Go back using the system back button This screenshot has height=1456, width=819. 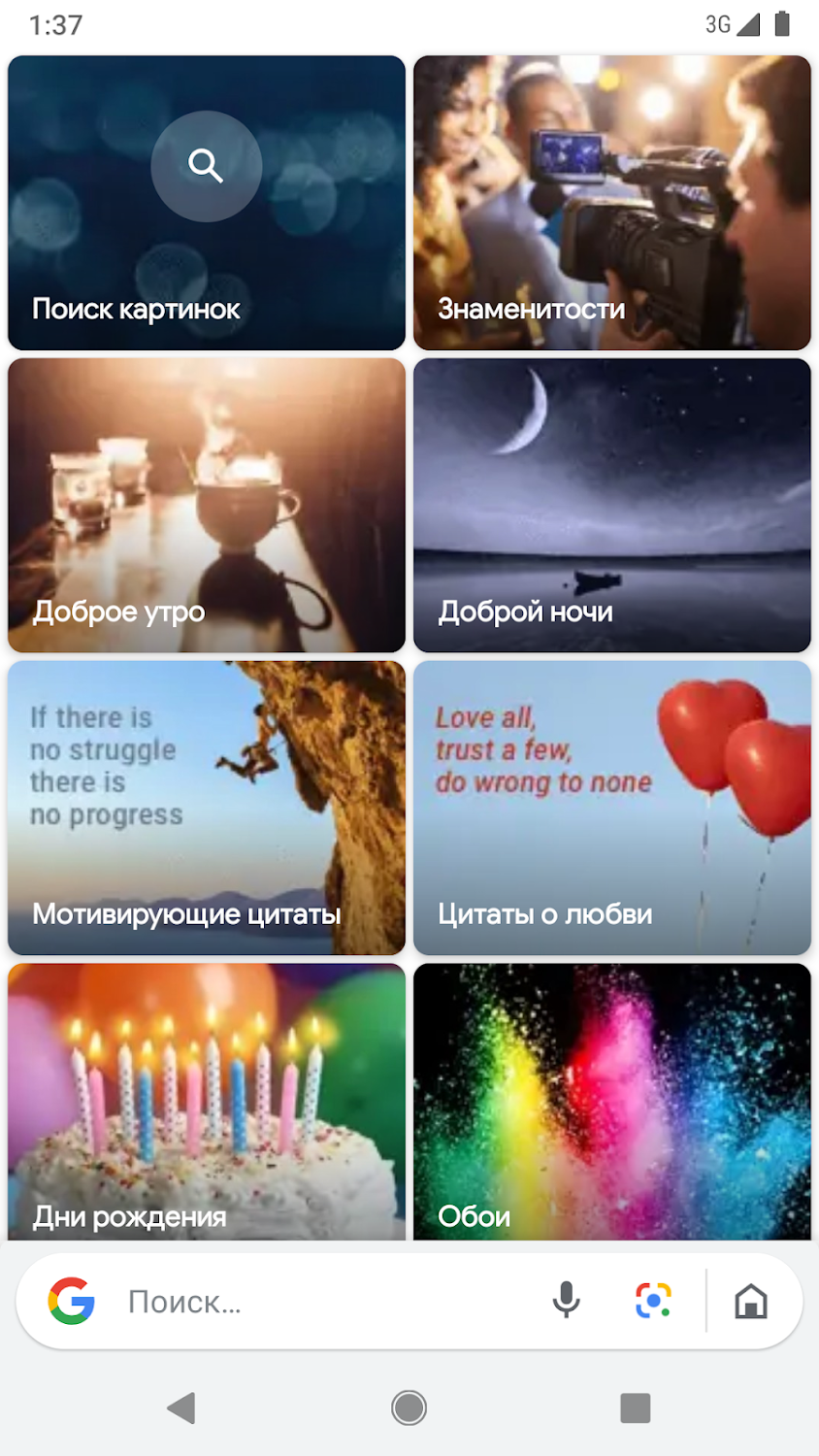pos(182,1407)
